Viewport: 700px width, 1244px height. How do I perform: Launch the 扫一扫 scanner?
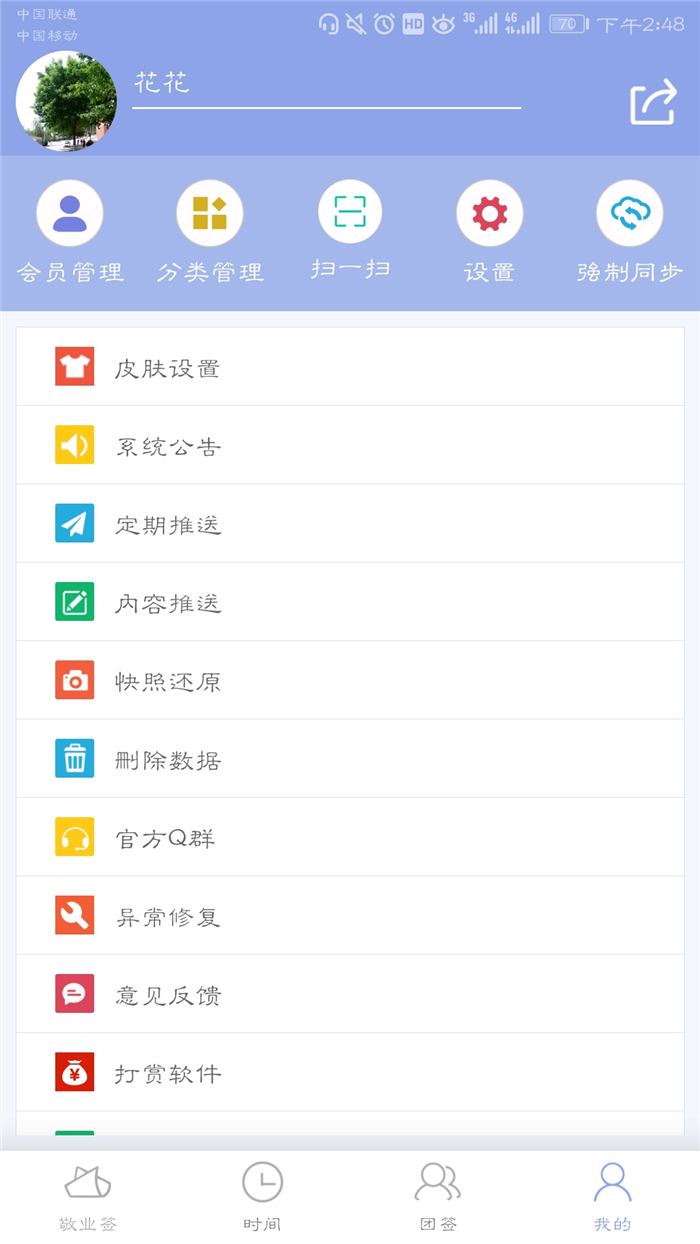[350, 231]
